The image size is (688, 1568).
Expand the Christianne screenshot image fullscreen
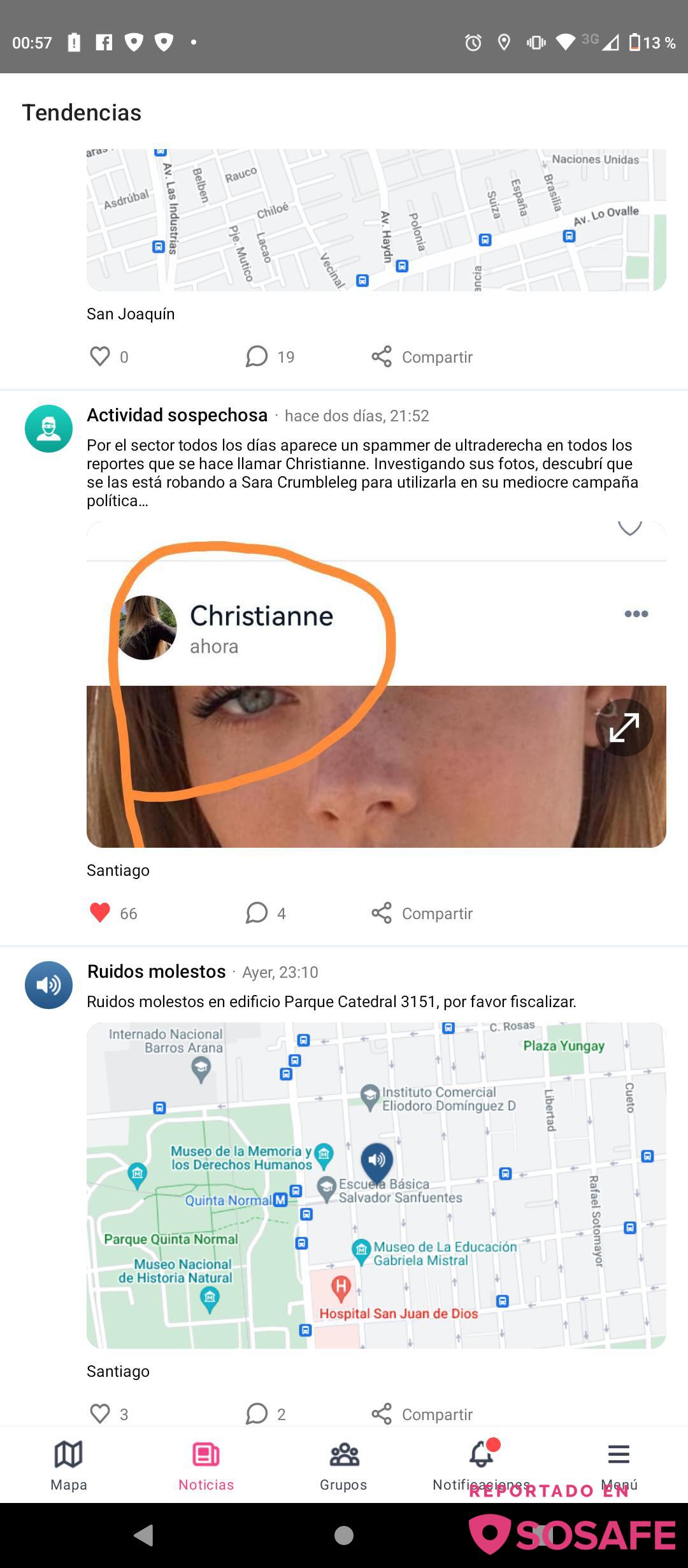624,727
